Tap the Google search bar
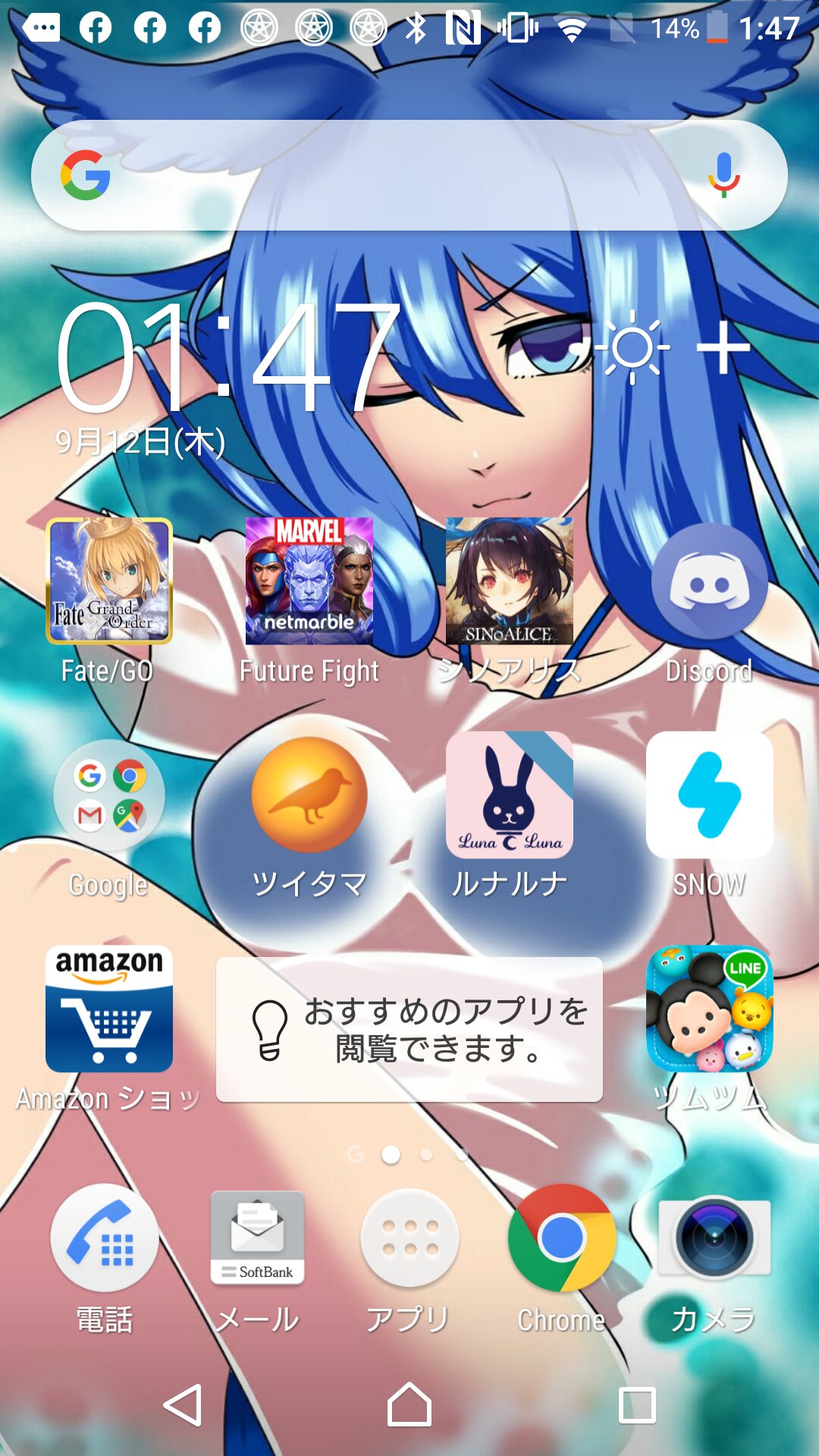The width and height of the screenshot is (819, 1456). tap(394, 176)
